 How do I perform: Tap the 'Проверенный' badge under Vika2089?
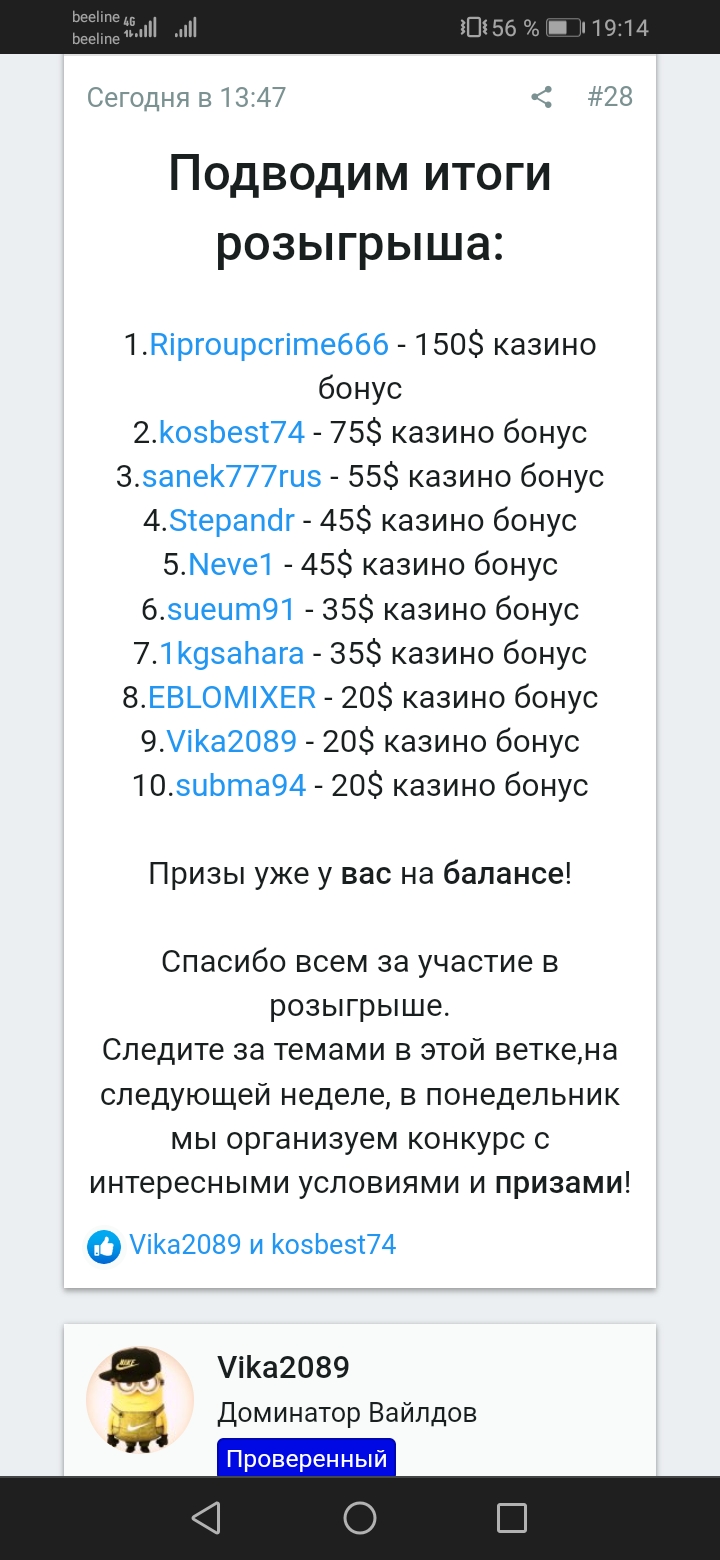click(x=305, y=1459)
